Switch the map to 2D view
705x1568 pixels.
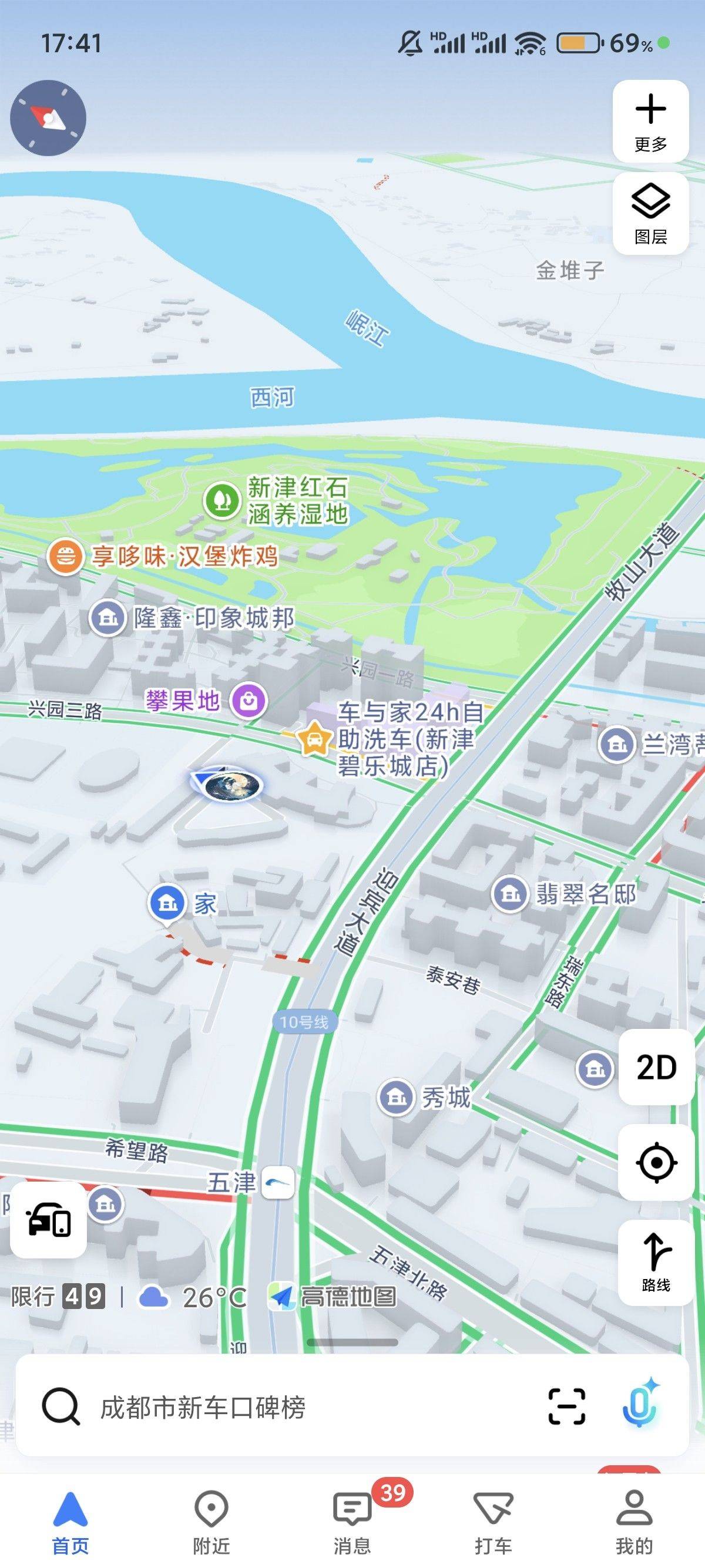[656, 1067]
